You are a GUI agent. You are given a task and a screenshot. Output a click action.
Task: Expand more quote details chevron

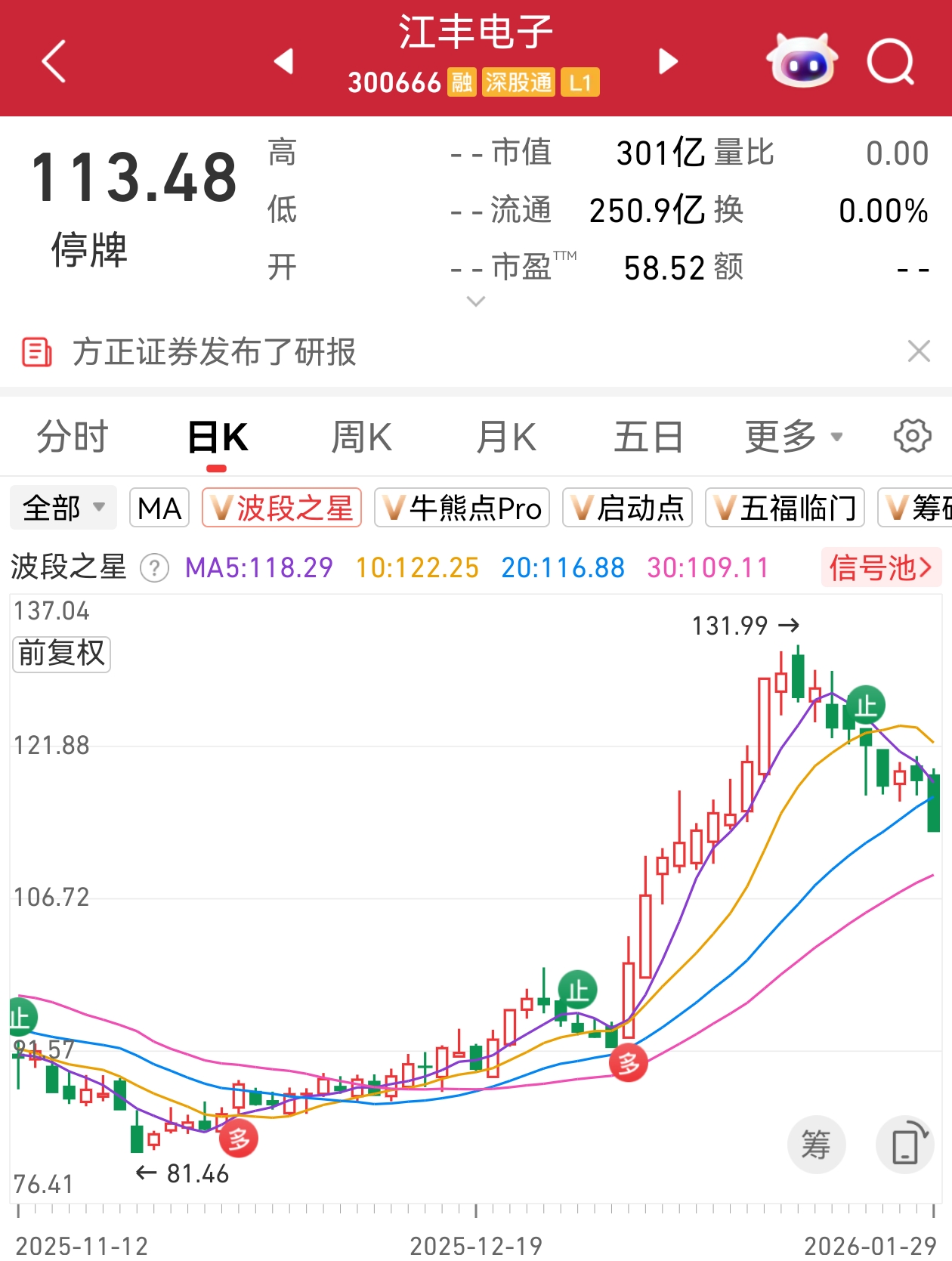tap(476, 301)
